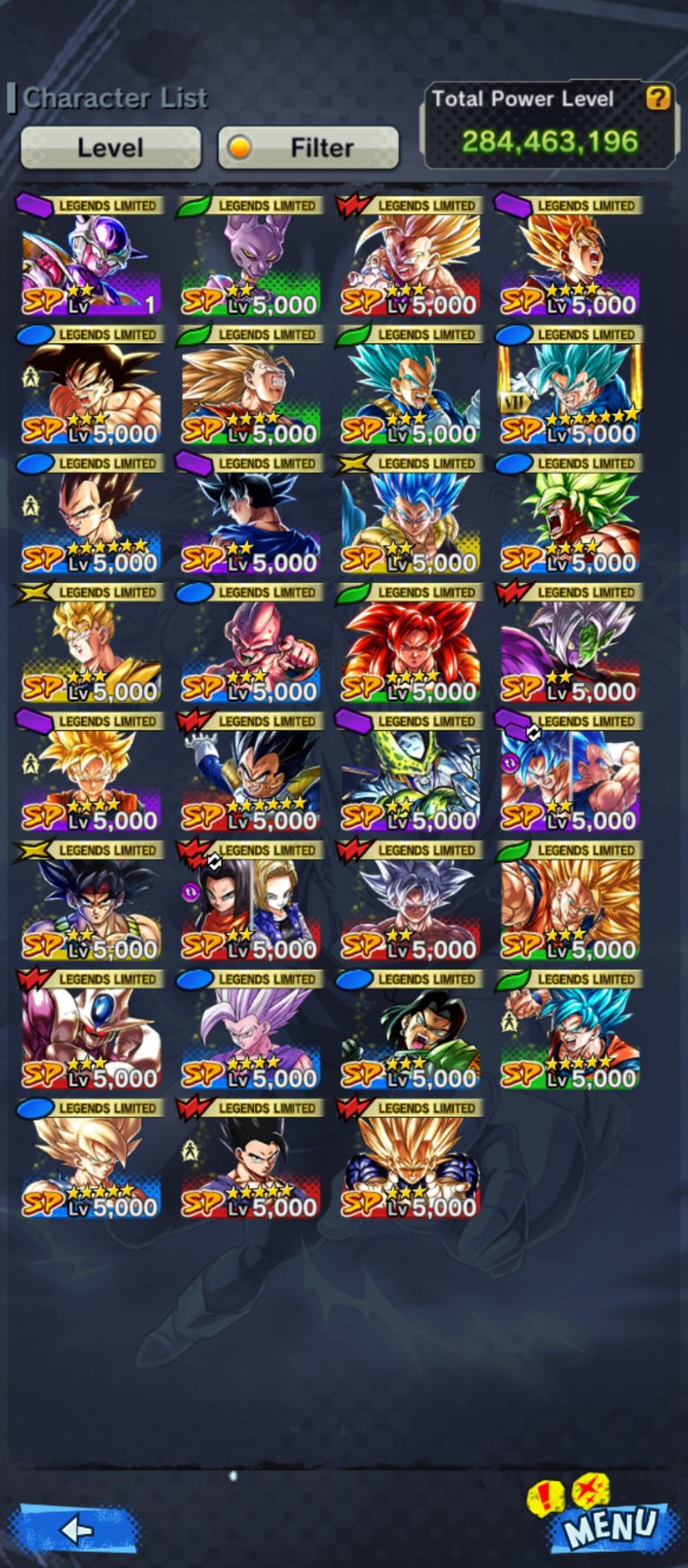Open the Filter options
The width and height of the screenshot is (688, 1568).
coord(309,148)
